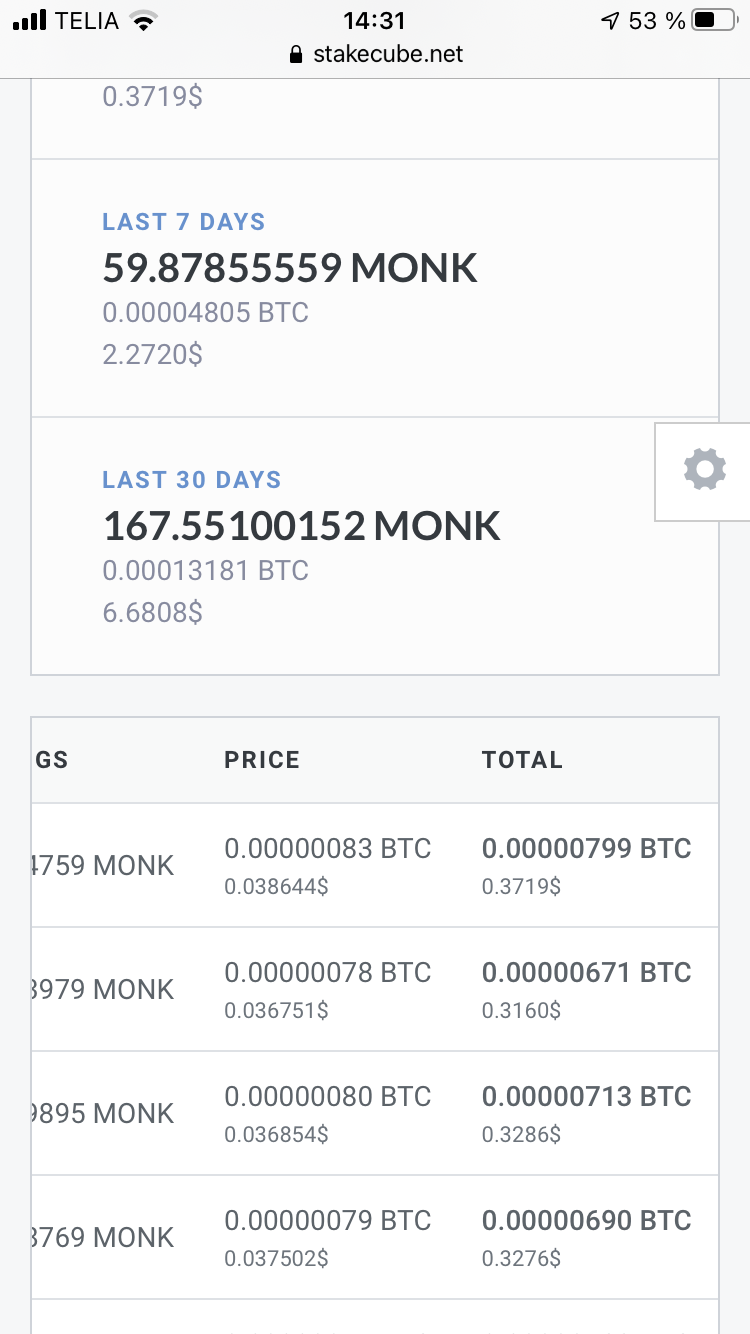Tap the stakecube.net address bar
Screen dimensions: 750x1334
pos(375,54)
